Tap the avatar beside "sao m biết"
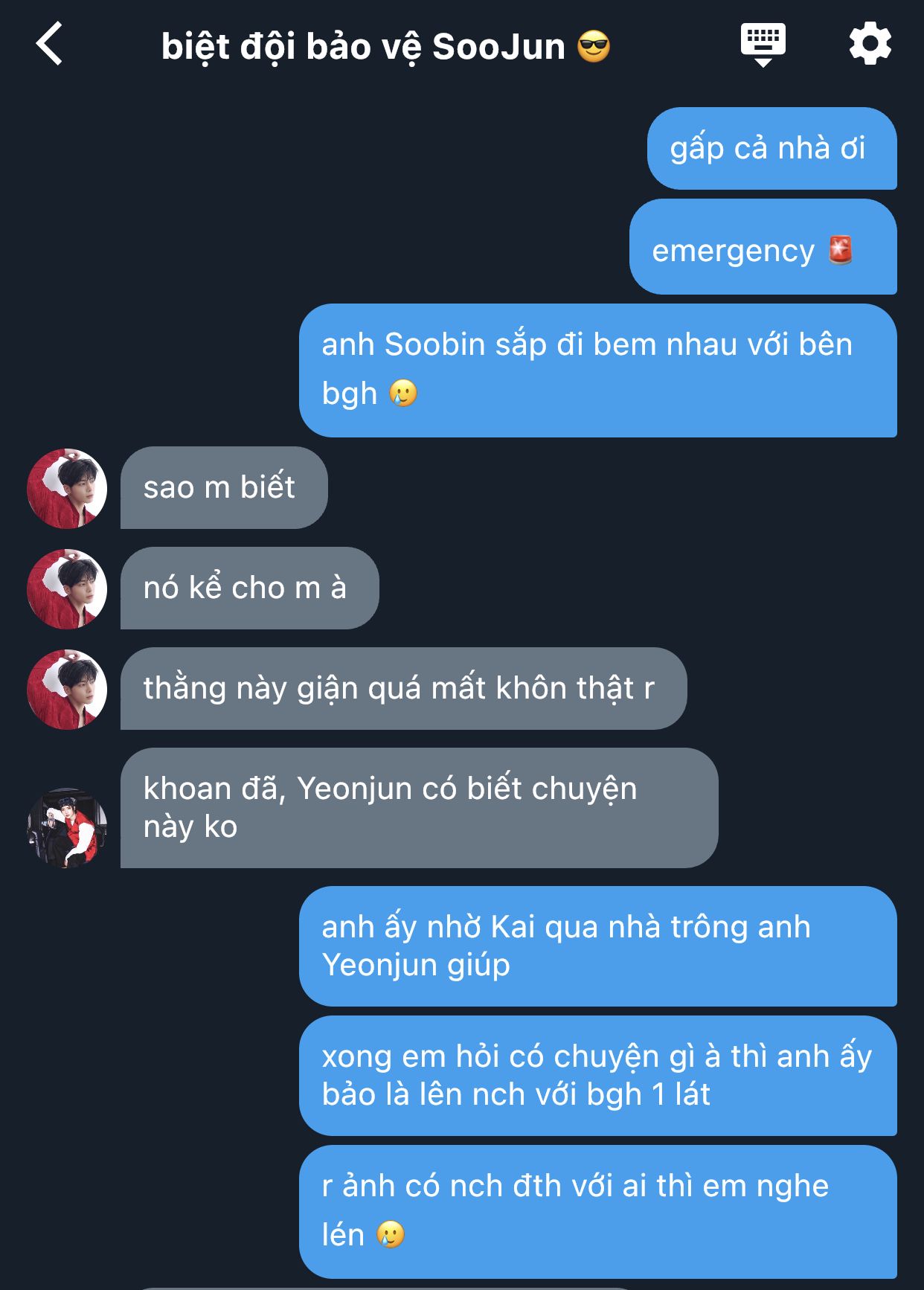 (67, 488)
